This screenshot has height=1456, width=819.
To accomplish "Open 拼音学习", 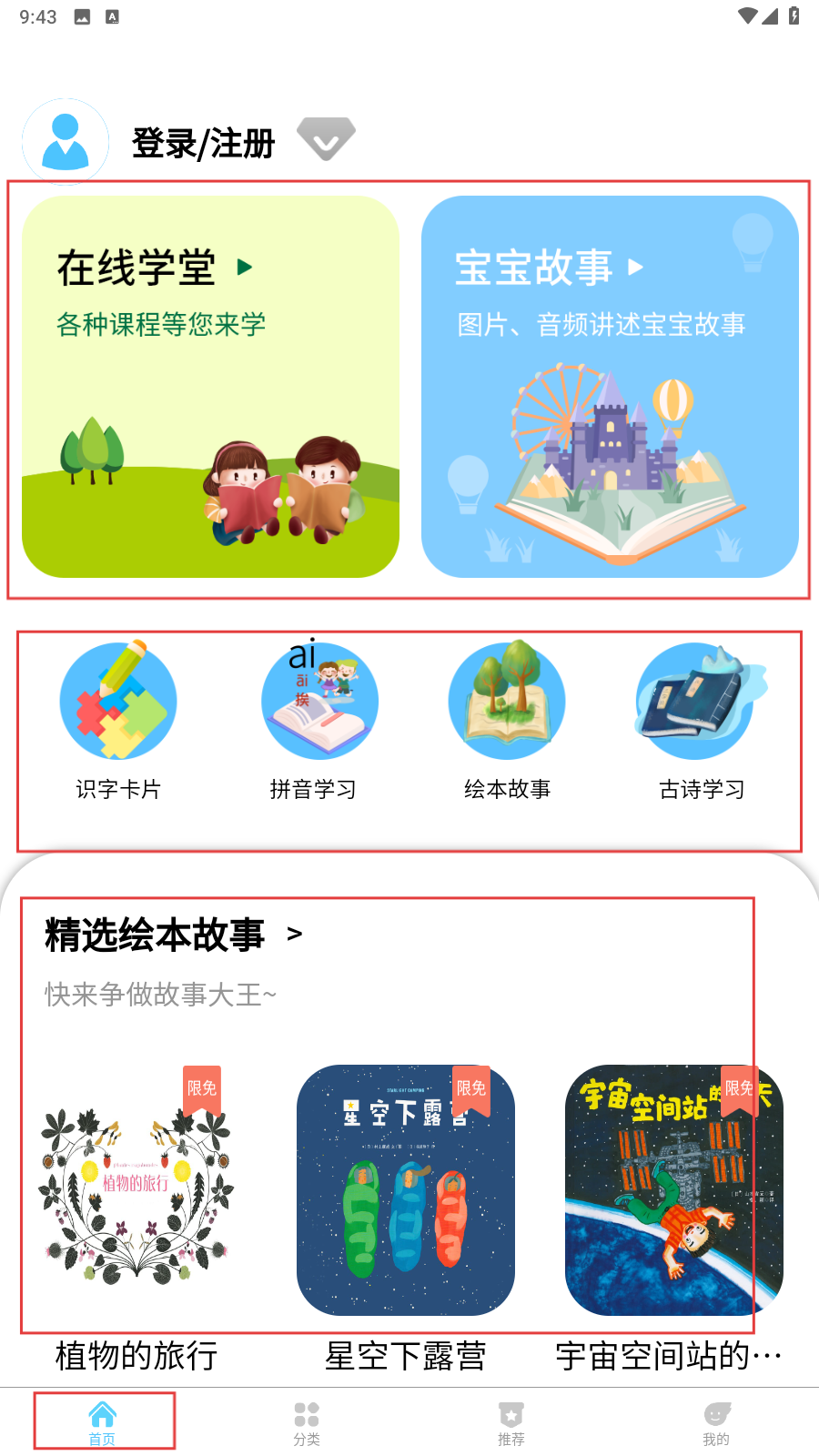I will (313, 719).
